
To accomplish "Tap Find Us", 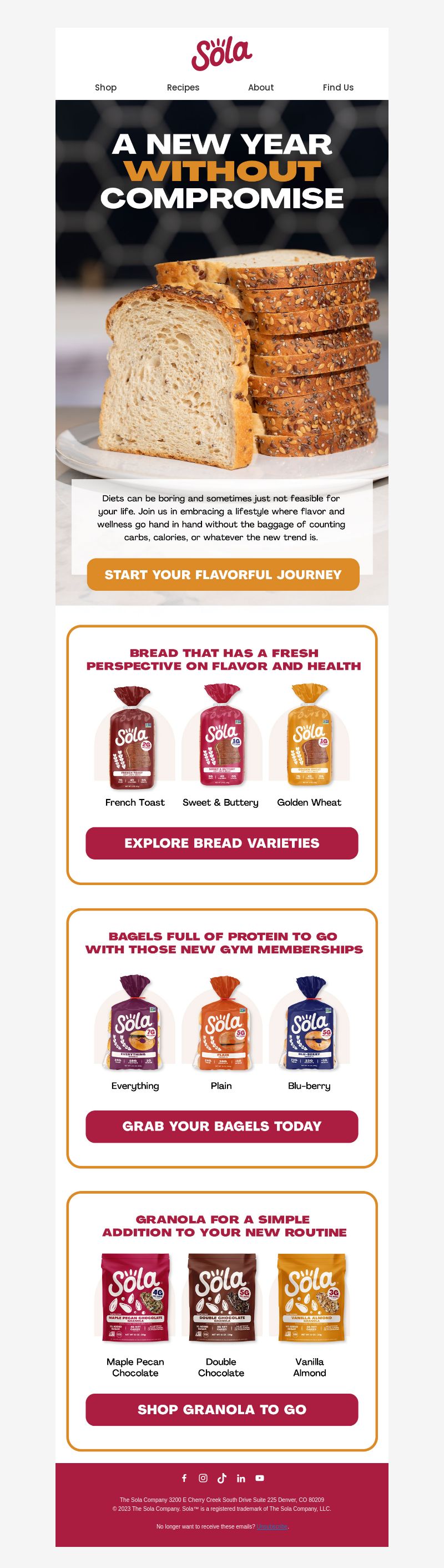I will (337, 87).
